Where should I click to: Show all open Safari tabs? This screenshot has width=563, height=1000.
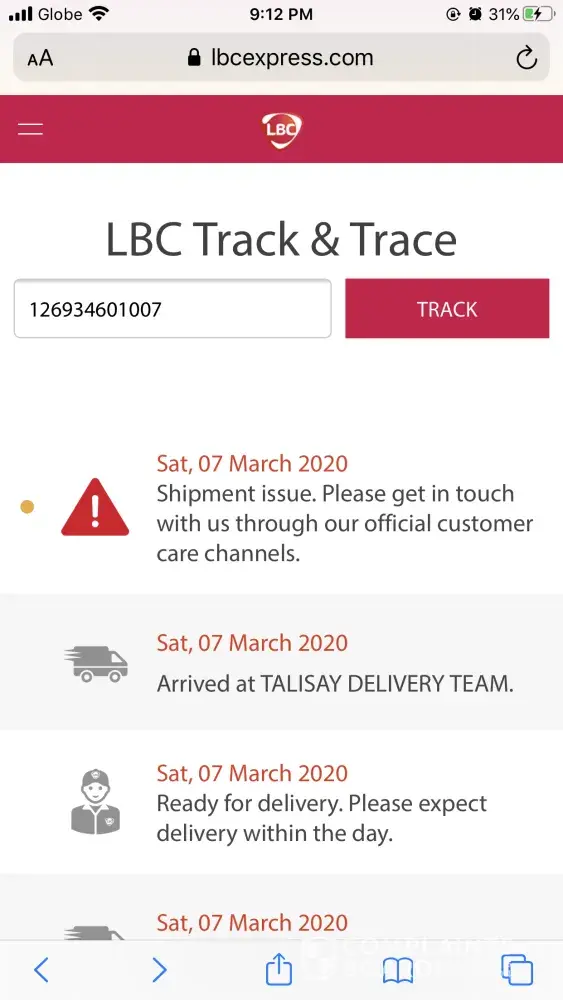(517, 970)
